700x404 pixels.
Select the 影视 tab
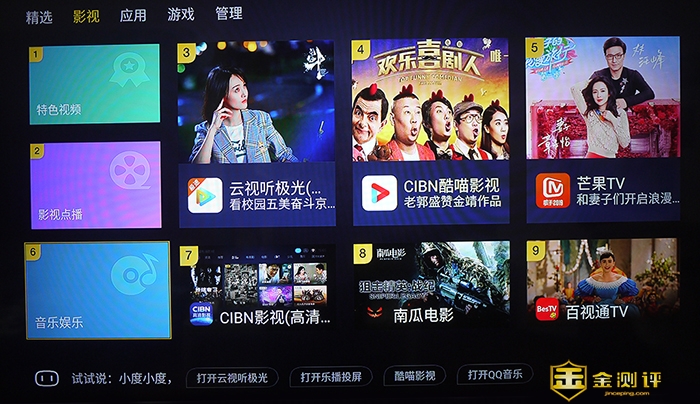point(86,16)
